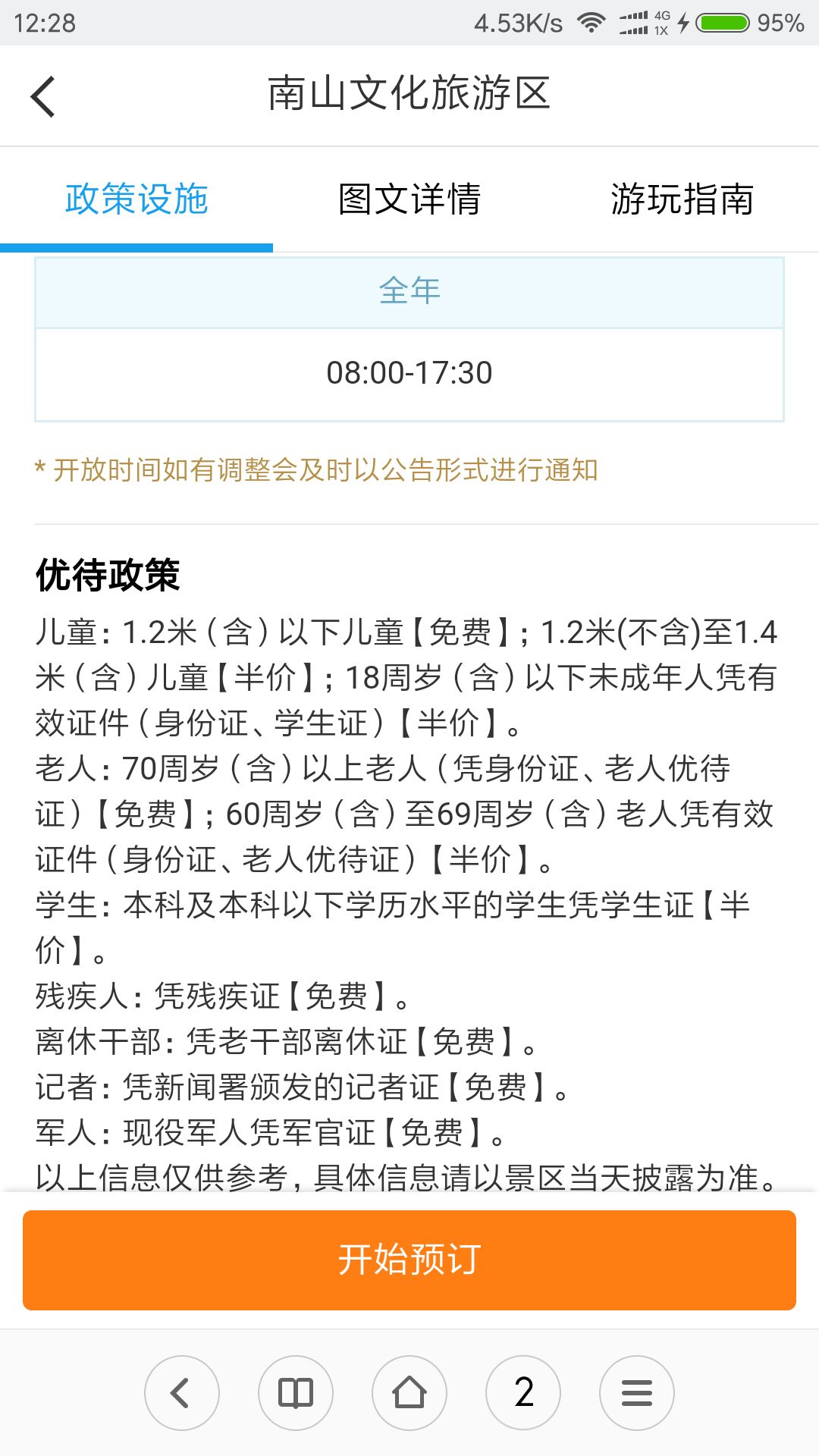Switch to the 图文详情 tab
Screen dimensions: 819x1456
coord(409,199)
